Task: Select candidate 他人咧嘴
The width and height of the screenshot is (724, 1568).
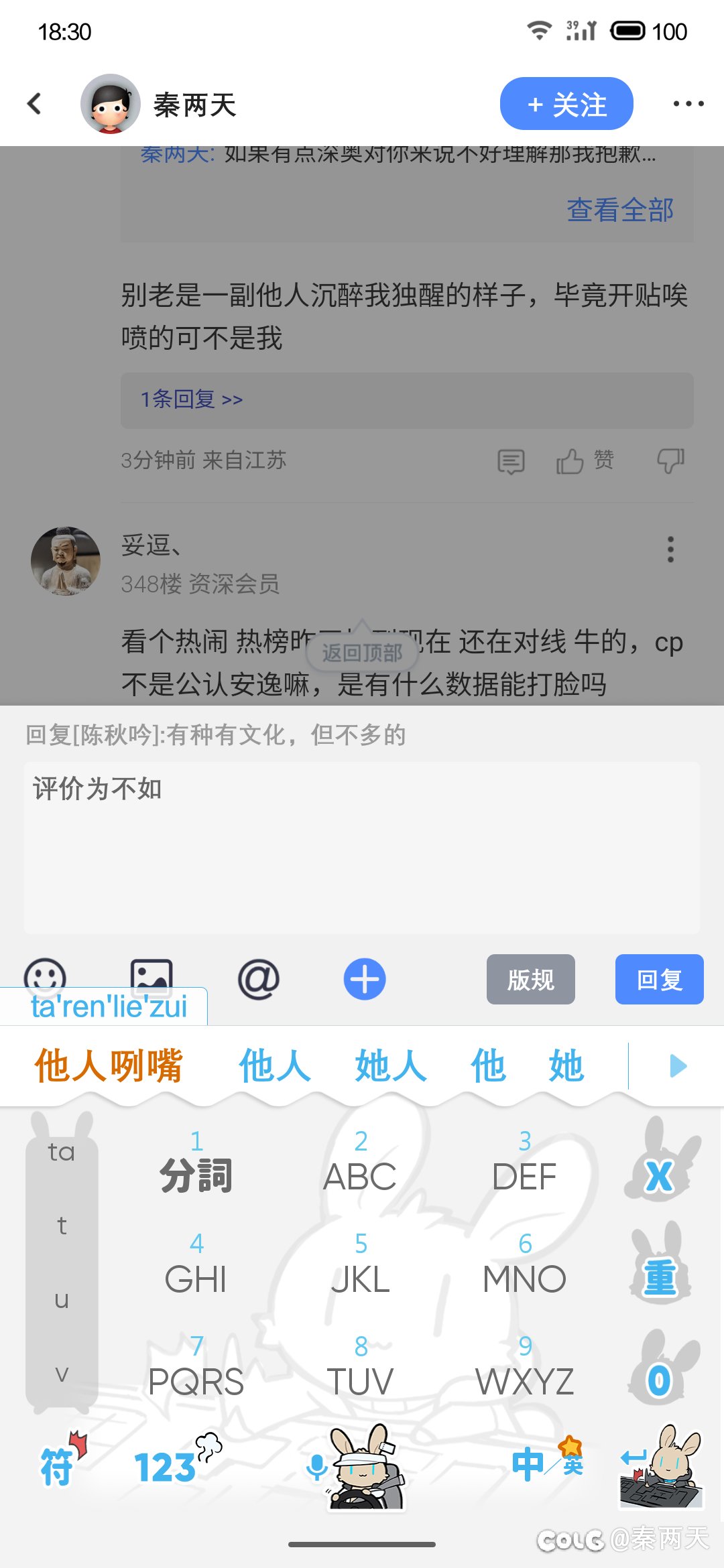Action: point(109,1065)
